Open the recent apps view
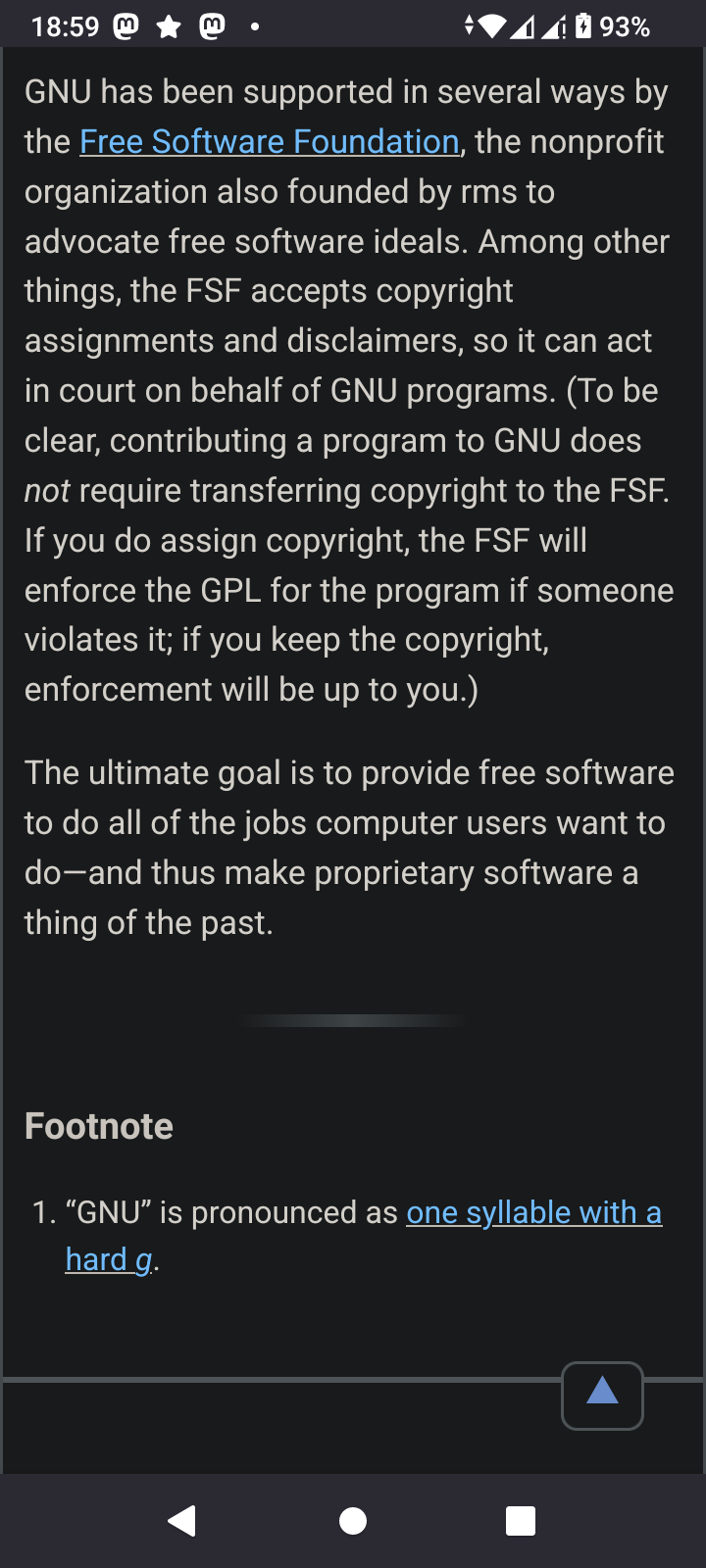The height and width of the screenshot is (1568, 706). pos(521,1521)
